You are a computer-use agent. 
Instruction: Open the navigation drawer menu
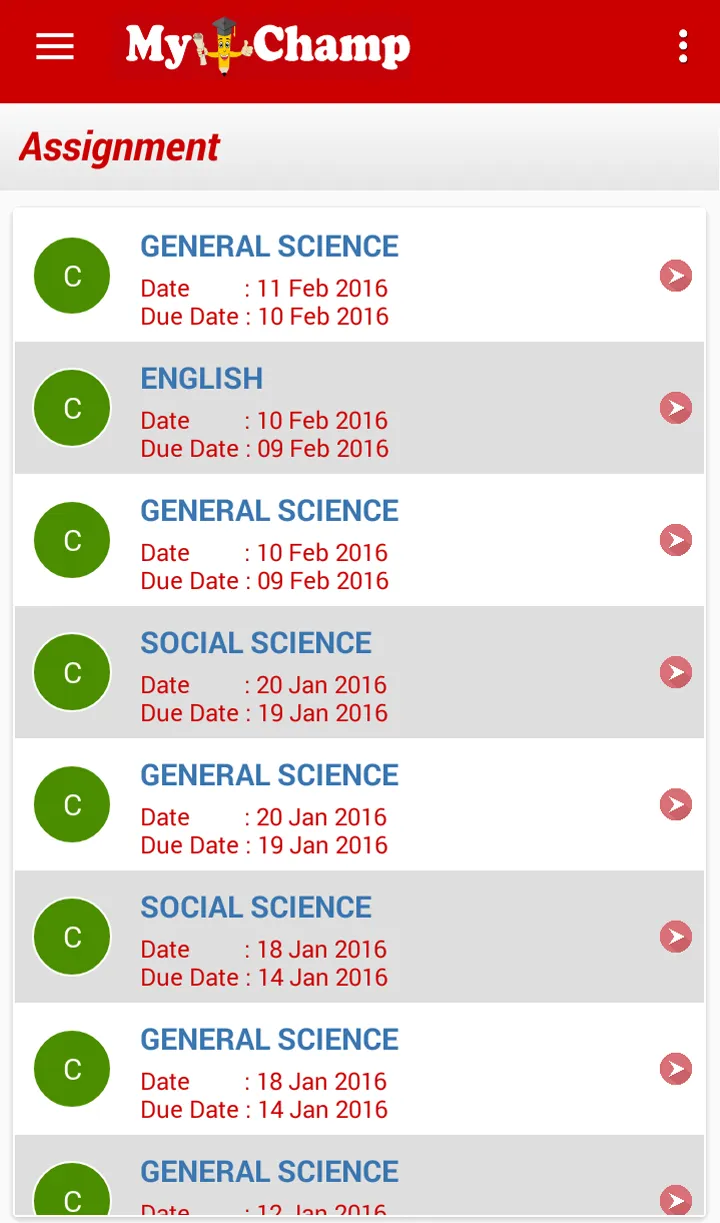[54, 46]
